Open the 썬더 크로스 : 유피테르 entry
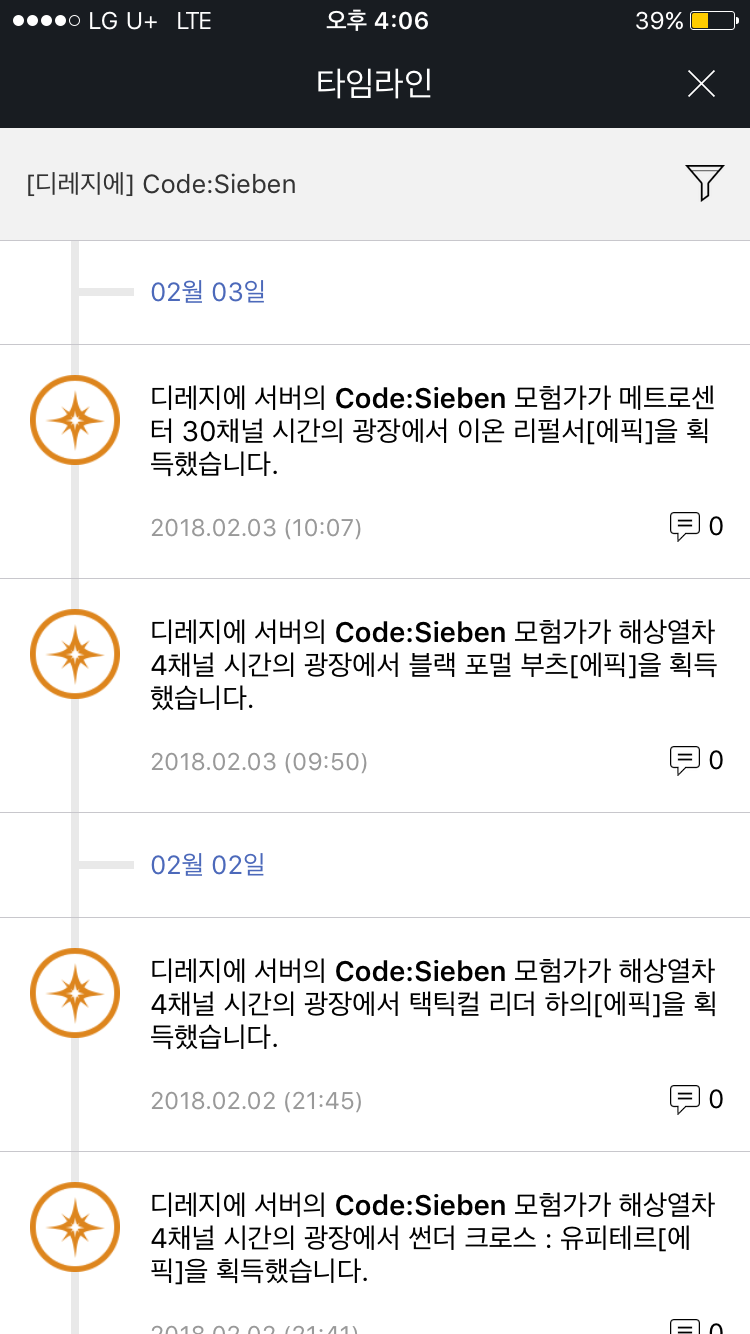The width and height of the screenshot is (750, 1334). tap(375, 1243)
